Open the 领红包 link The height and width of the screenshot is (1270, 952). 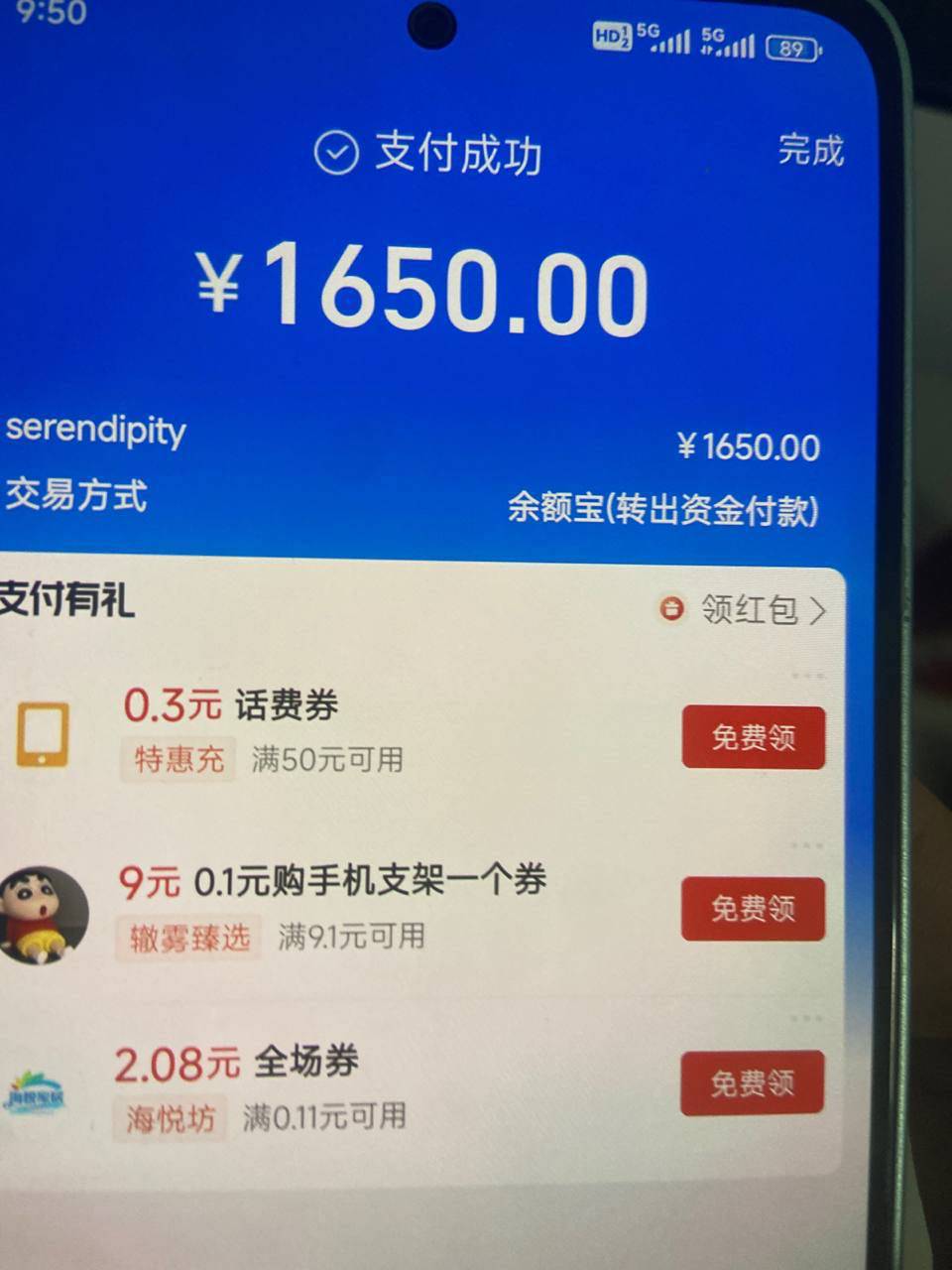point(749,609)
